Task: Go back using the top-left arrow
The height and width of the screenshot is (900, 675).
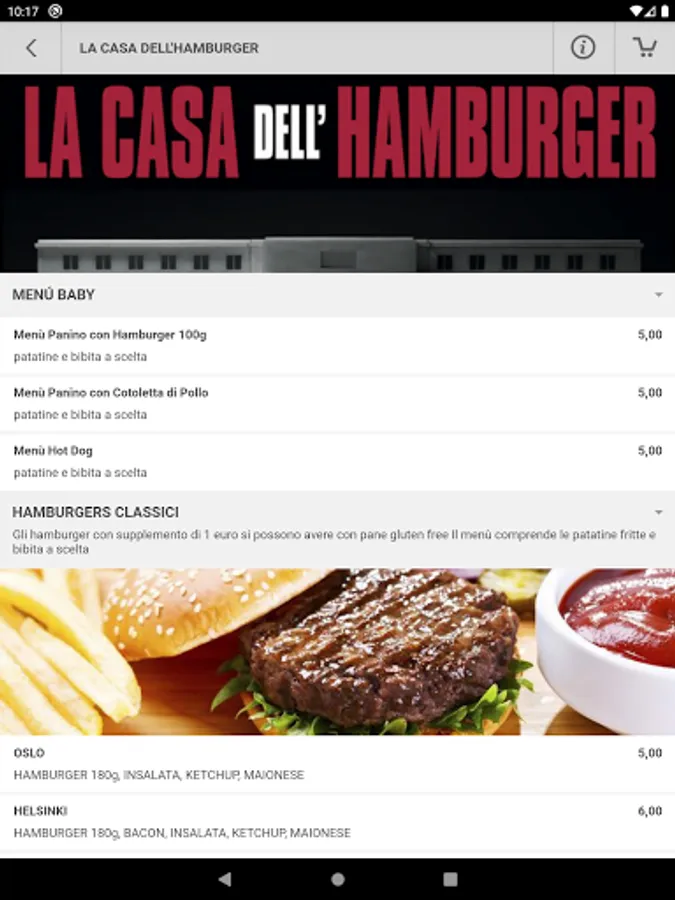Action: point(31,48)
